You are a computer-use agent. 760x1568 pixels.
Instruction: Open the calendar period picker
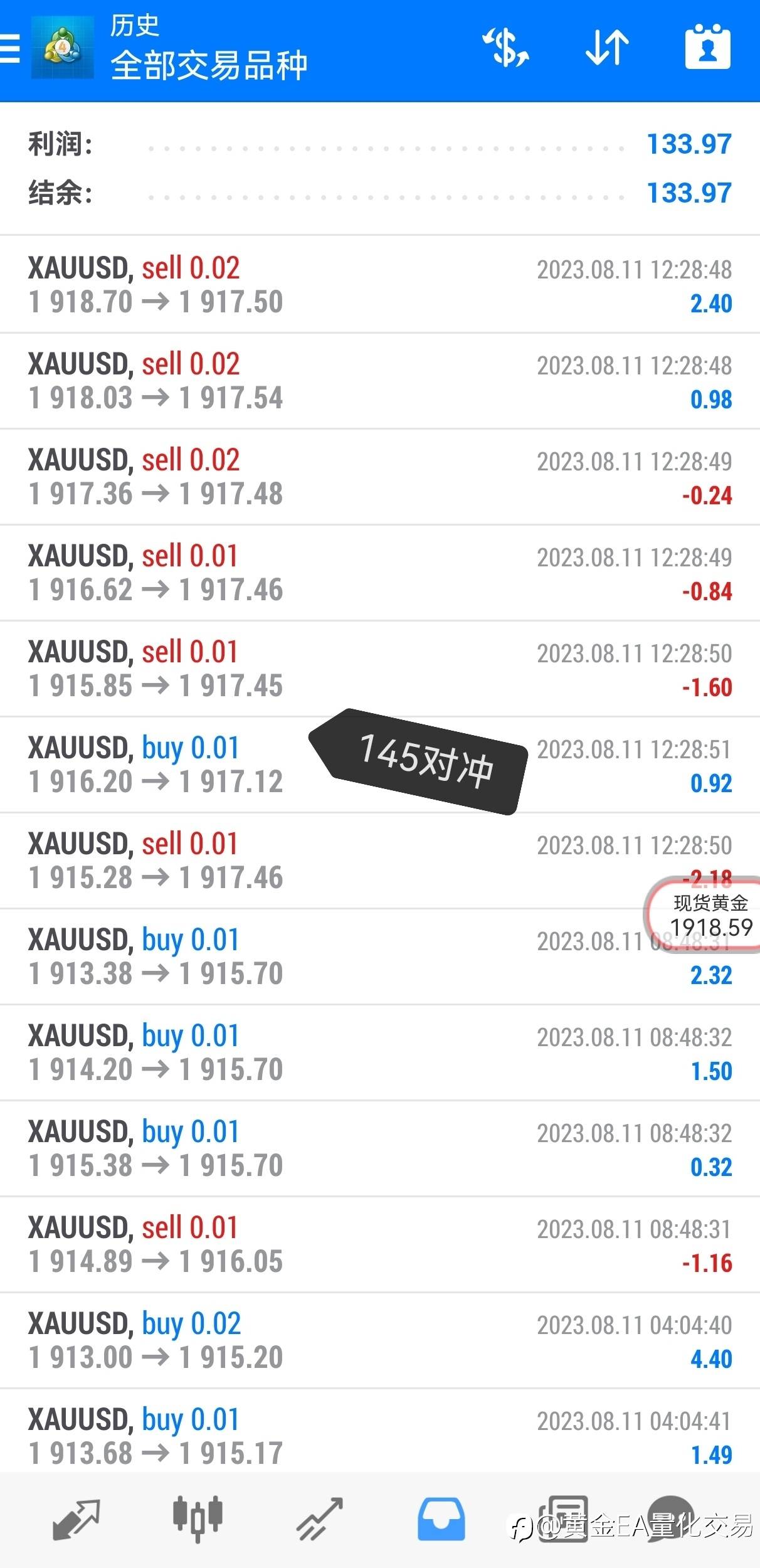click(707, 47)
